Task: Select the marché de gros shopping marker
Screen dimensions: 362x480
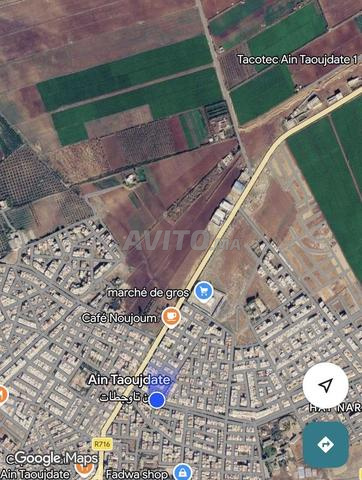Action: [x=204, y=292]
